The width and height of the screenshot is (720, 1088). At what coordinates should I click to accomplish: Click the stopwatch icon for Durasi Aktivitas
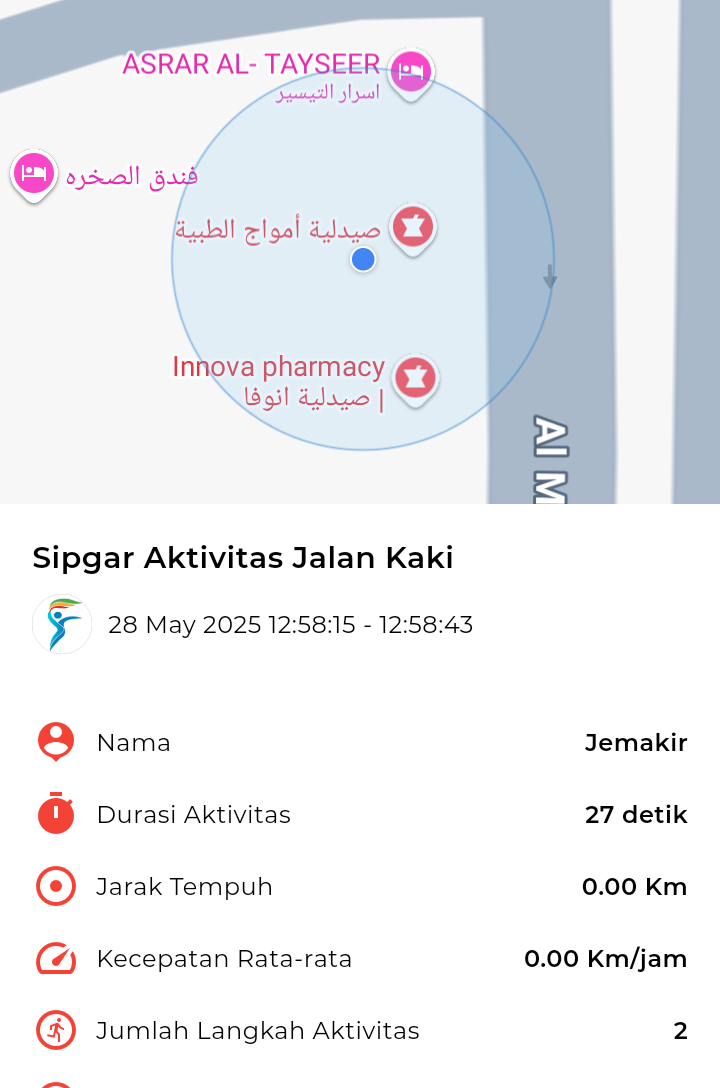55,814
